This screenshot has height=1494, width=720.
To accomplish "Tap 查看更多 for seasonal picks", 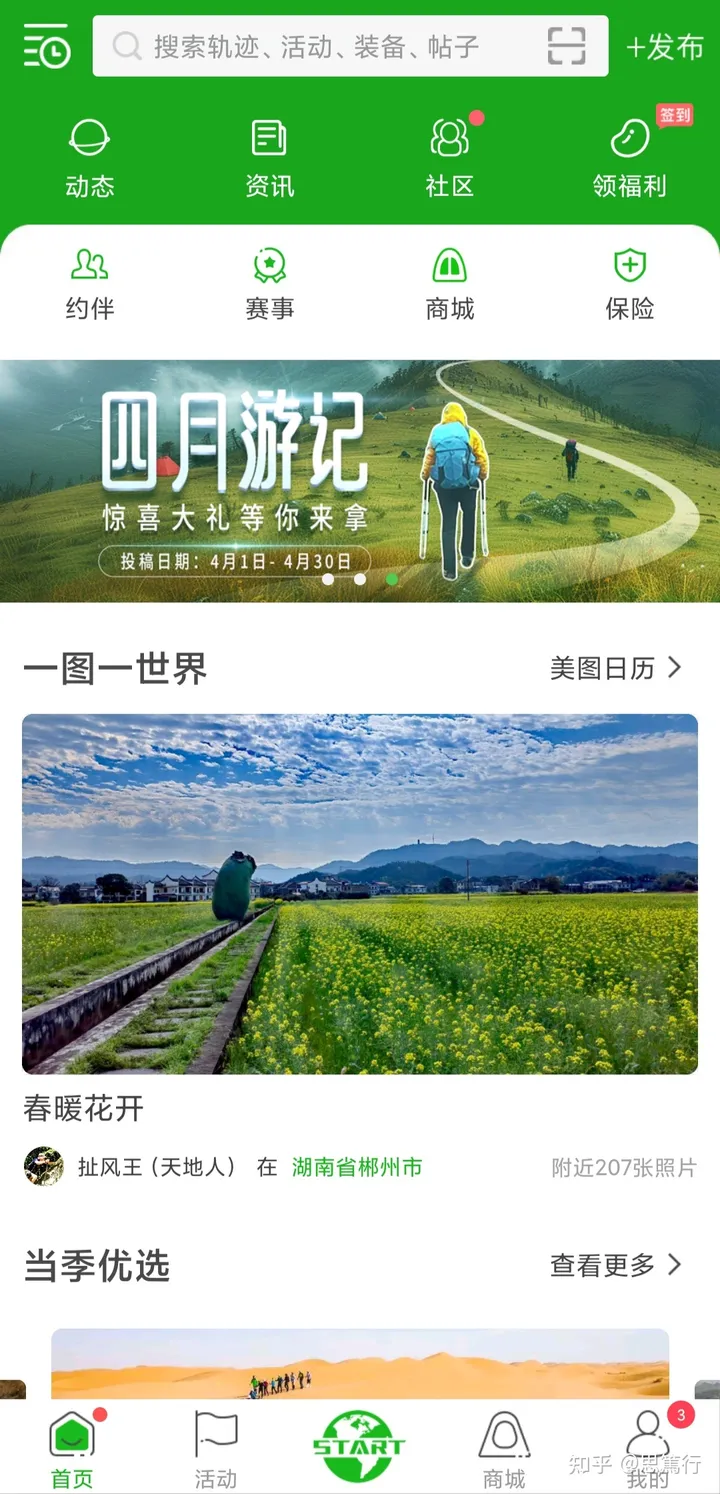I will point(615,1265).
